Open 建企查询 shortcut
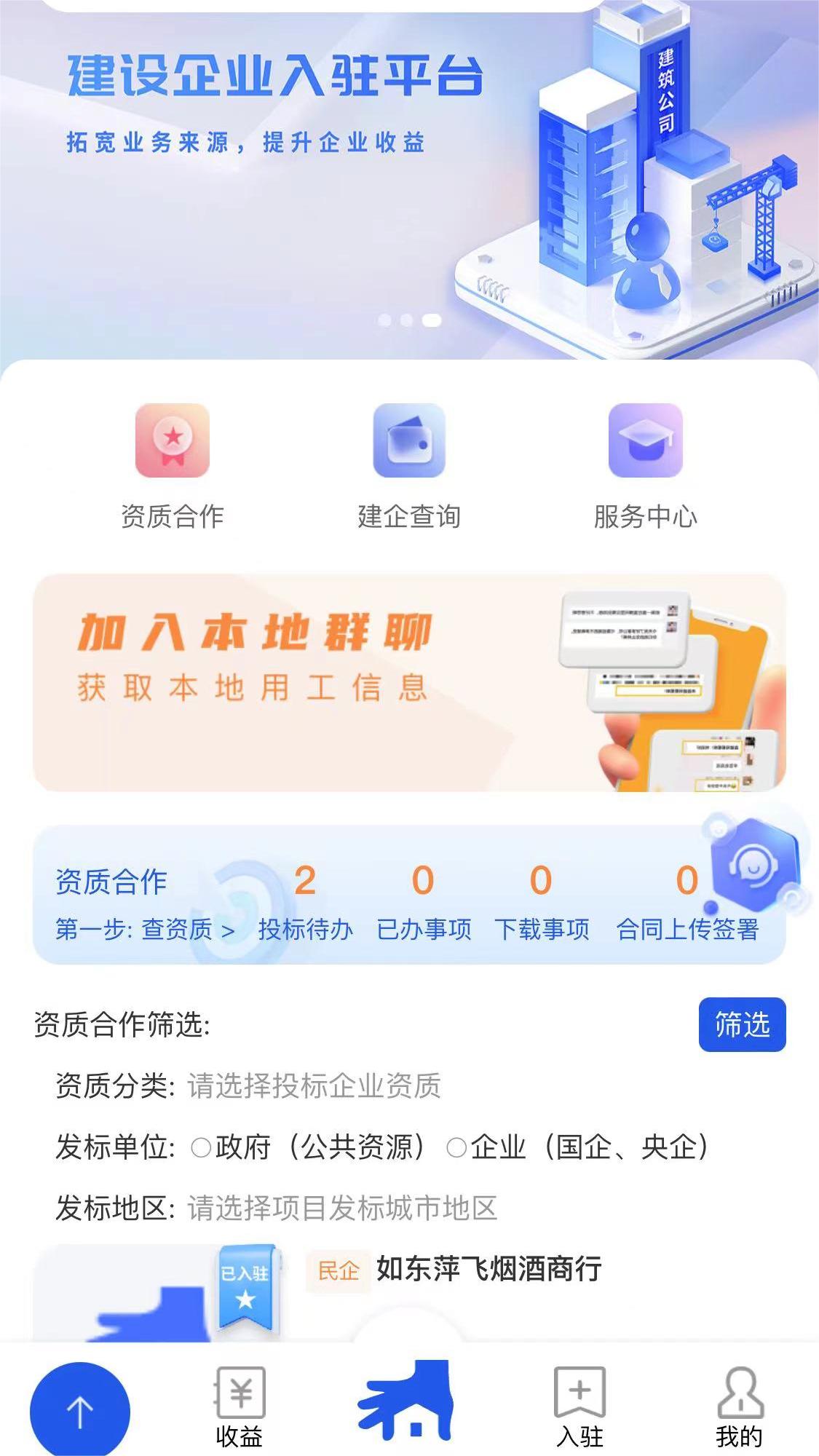Image resolution: width=819 pixels, height=1456 pixels. [408, 441]
